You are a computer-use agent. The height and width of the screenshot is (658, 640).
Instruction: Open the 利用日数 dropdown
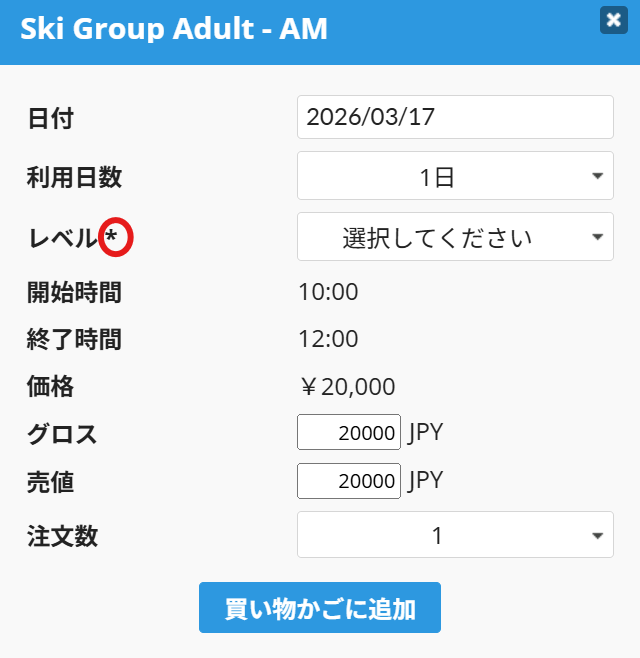pos(455,177)
